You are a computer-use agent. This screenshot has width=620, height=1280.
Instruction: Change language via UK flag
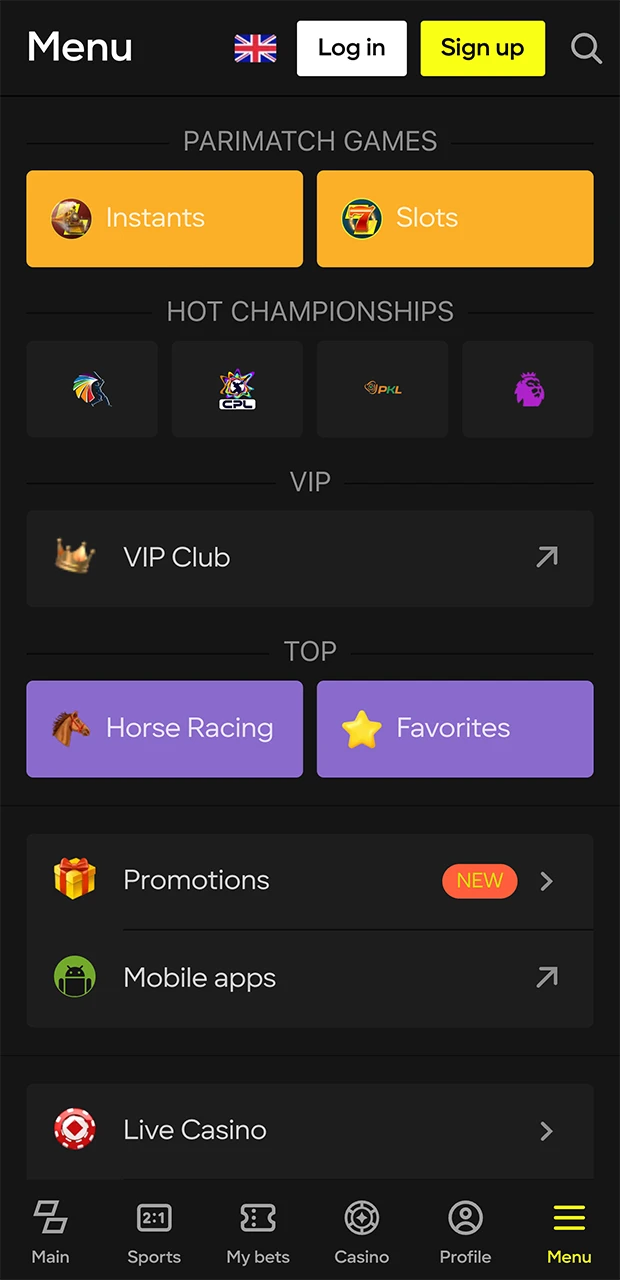(255, 48)
